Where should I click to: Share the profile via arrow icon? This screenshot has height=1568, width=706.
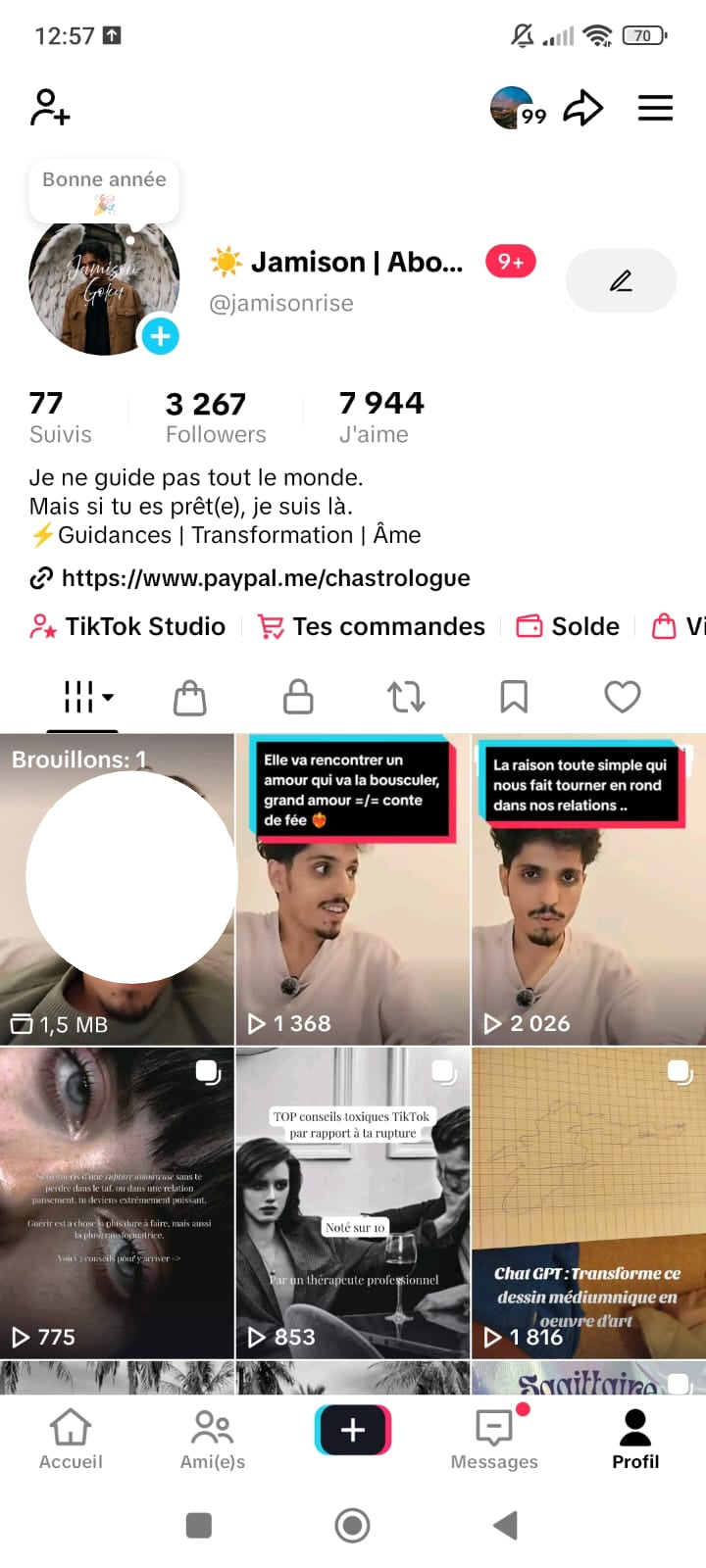click(582, 108)
